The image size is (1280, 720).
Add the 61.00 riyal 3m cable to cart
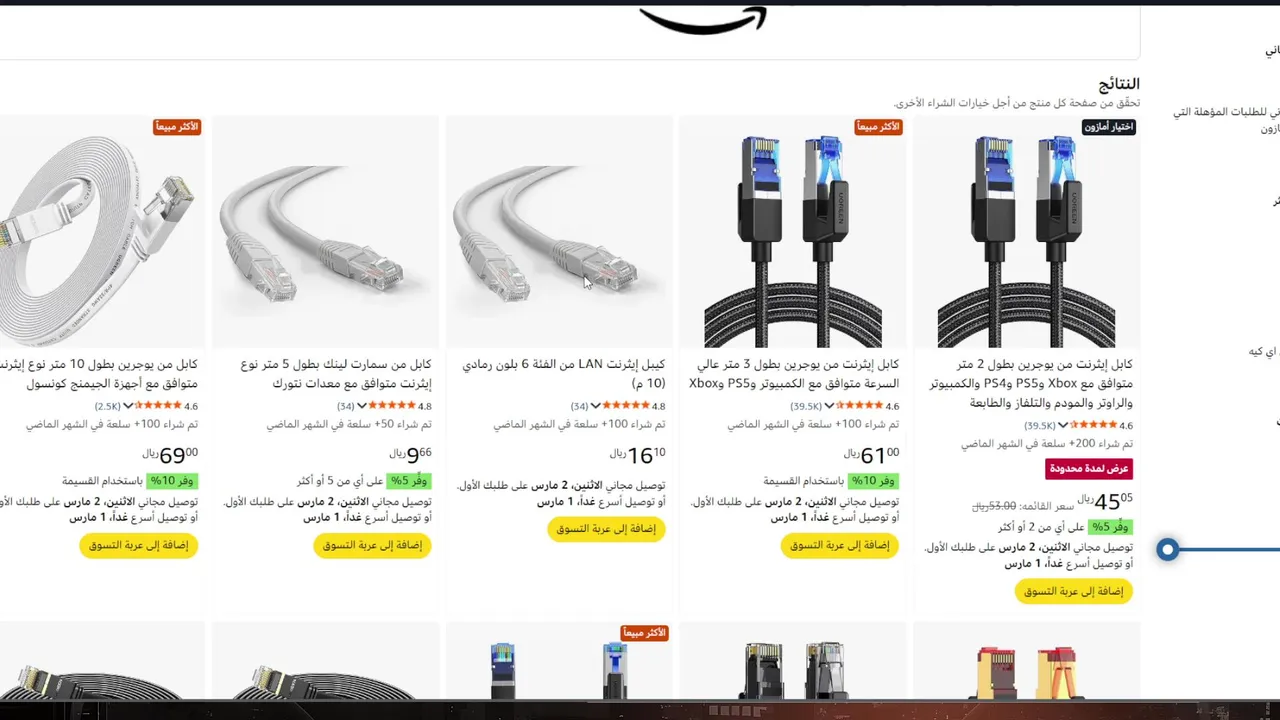point(839,545)
